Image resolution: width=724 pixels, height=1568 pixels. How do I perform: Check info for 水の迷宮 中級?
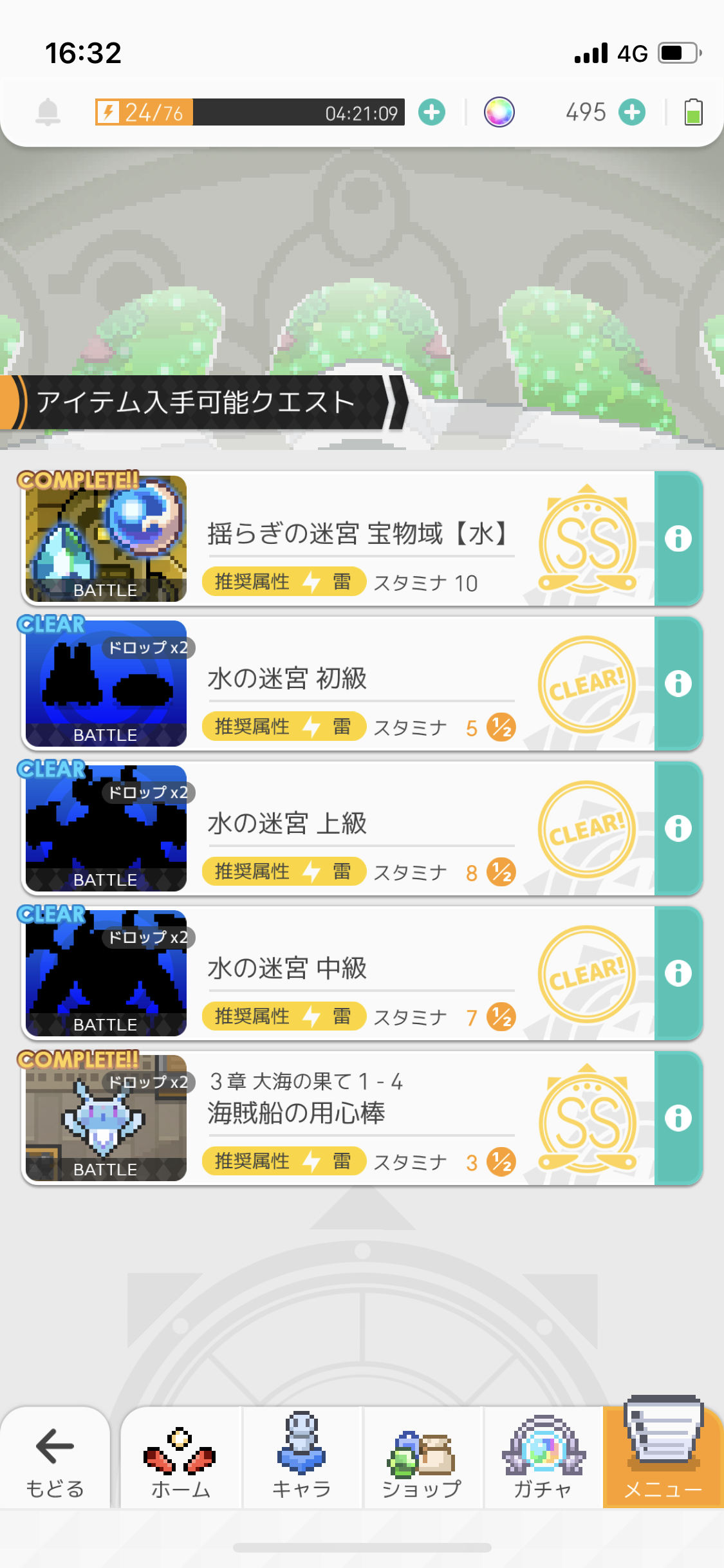pyautogui.click(x=678, y=973)
